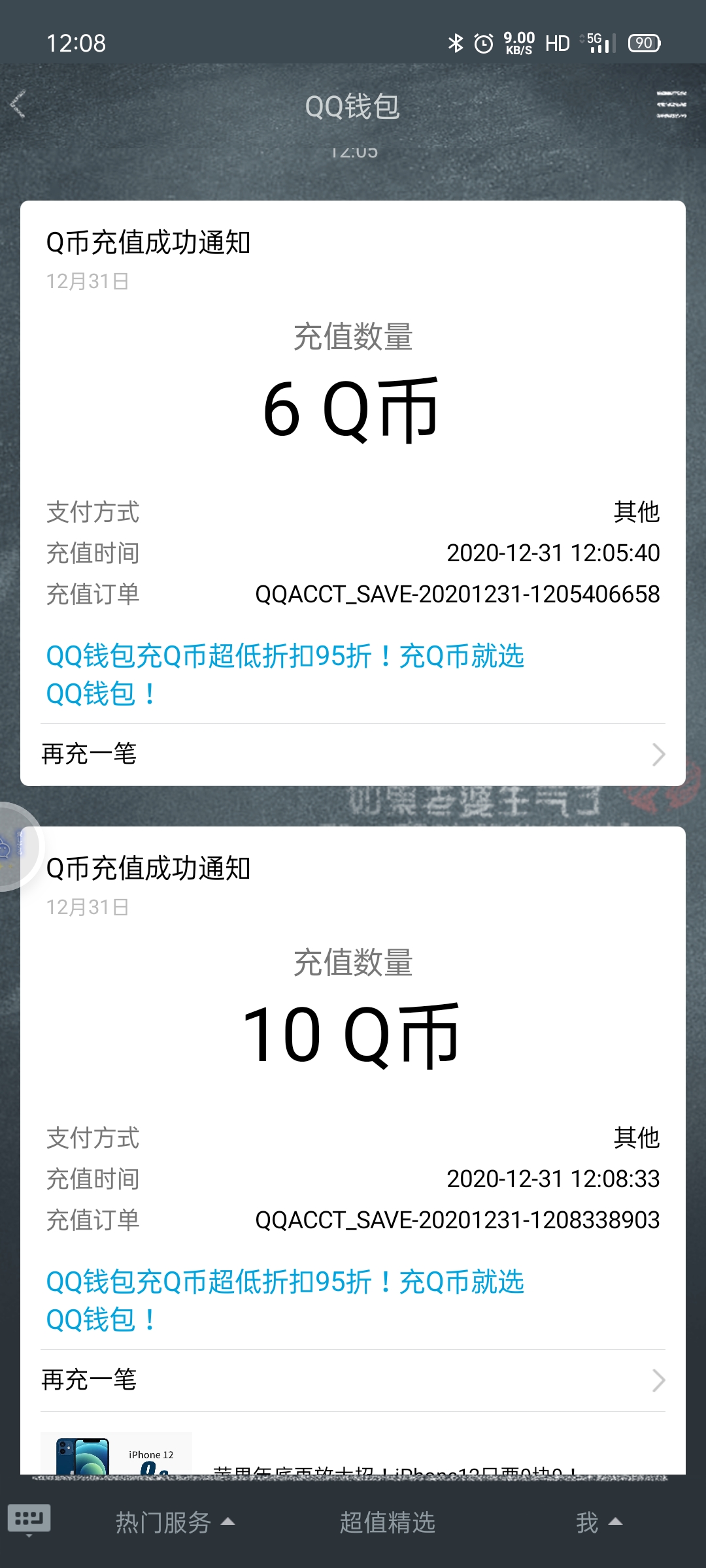Expand the 热门服务 menu
The height and width of the screenshot is (1568, 706).
174,1522
